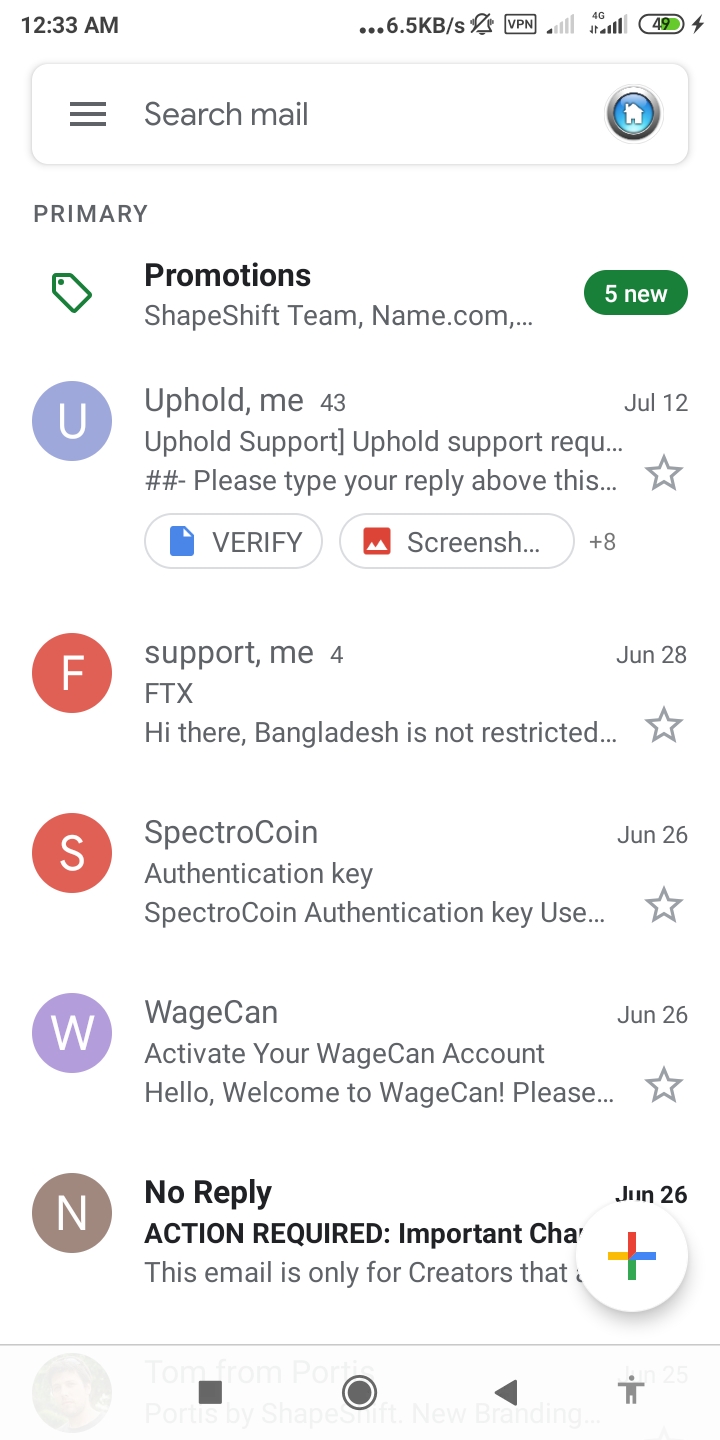
Task: Open the VERIFY attachment
Action: 234,542
